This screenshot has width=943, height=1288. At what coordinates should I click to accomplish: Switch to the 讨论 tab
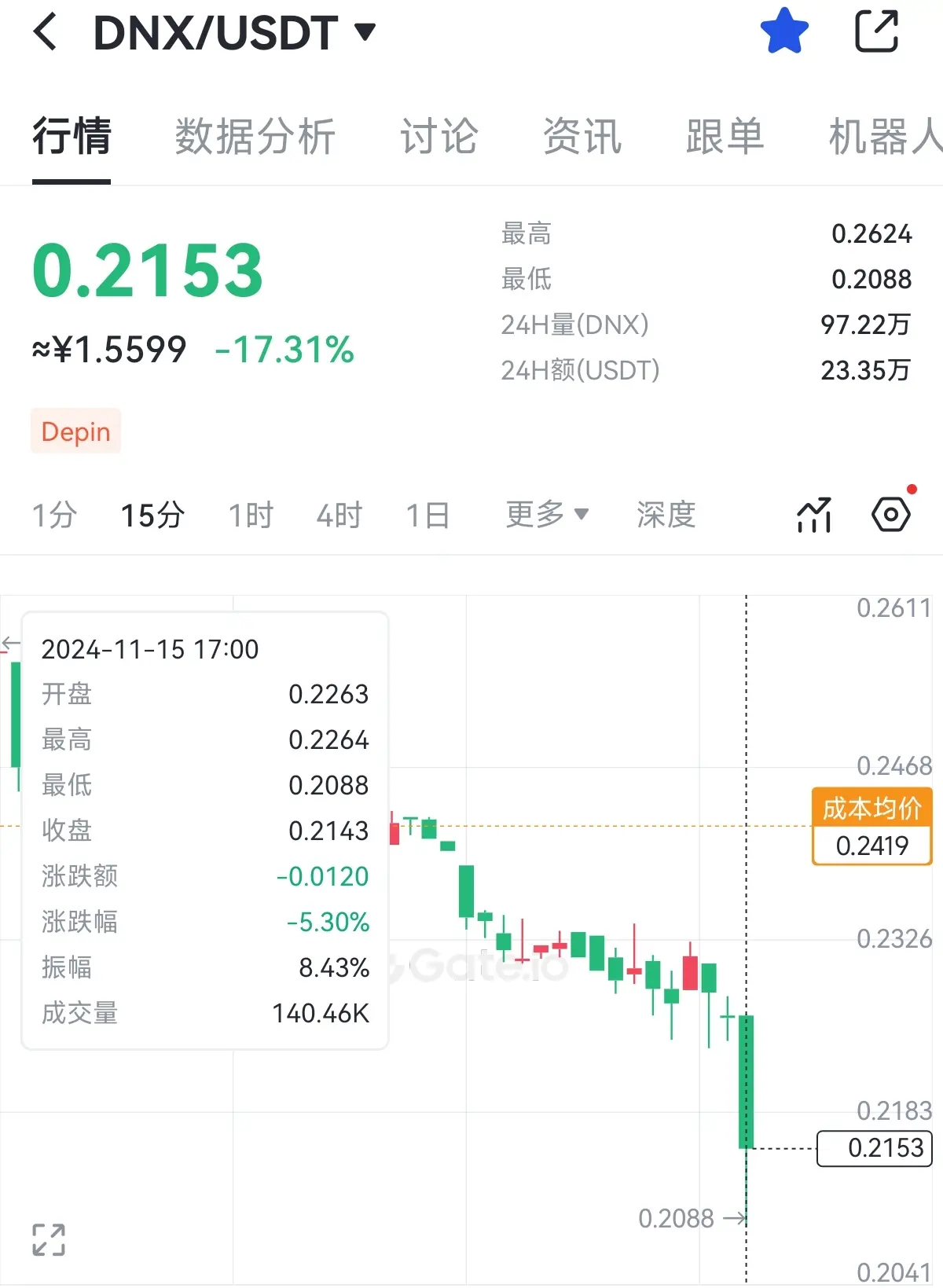coord(438,137)
